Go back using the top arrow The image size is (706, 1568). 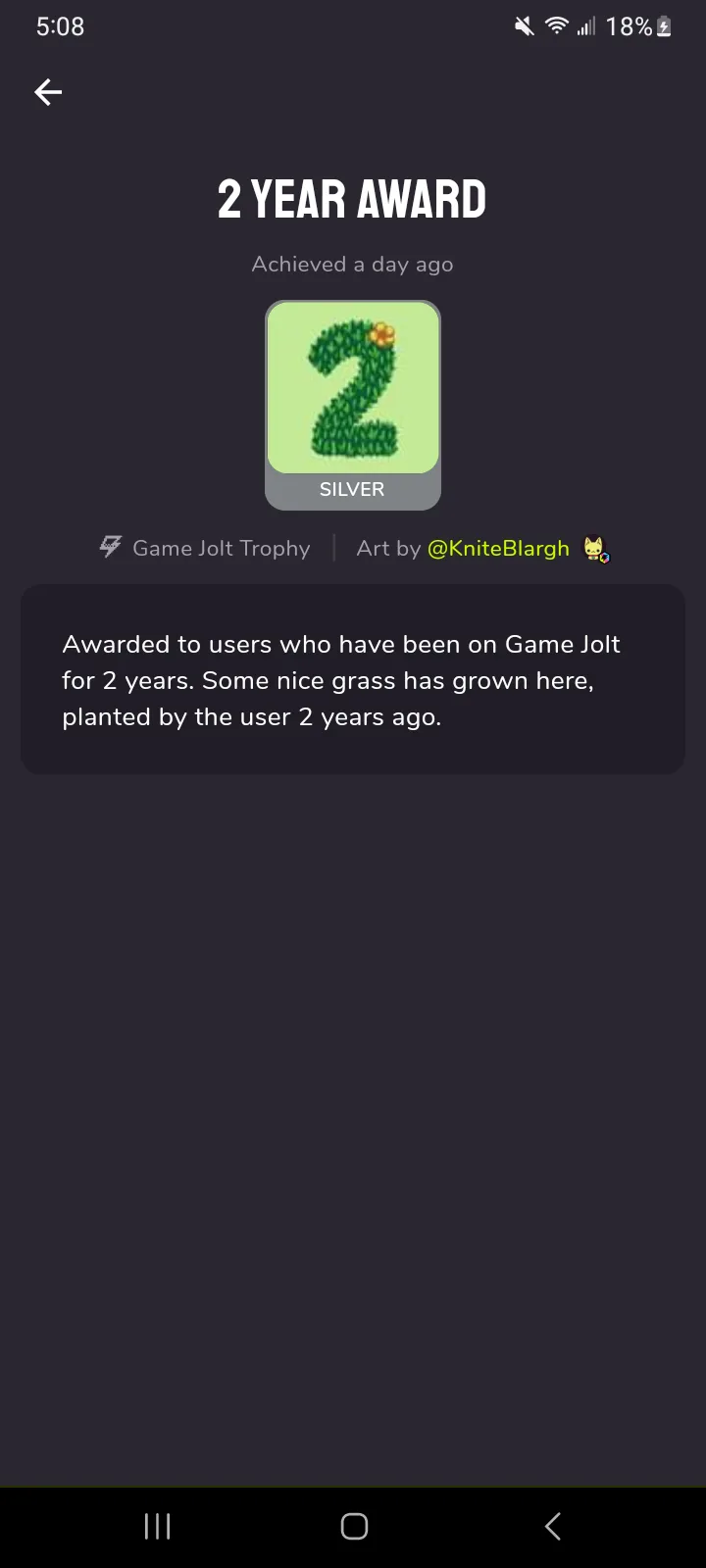48,92
